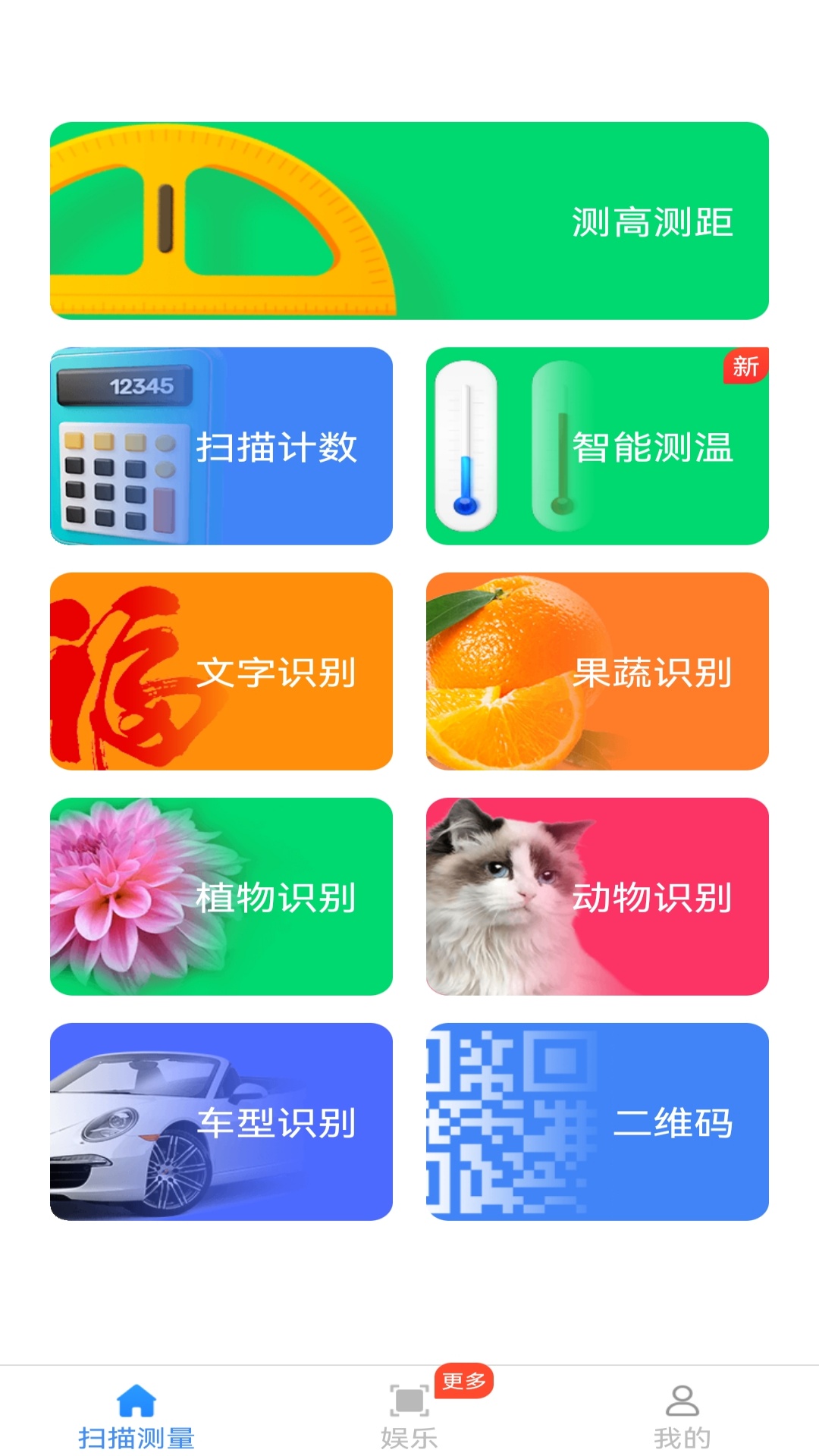Open the 智能测温 thermometer feature
819x1456 pixels.
(x=599, y=447)
